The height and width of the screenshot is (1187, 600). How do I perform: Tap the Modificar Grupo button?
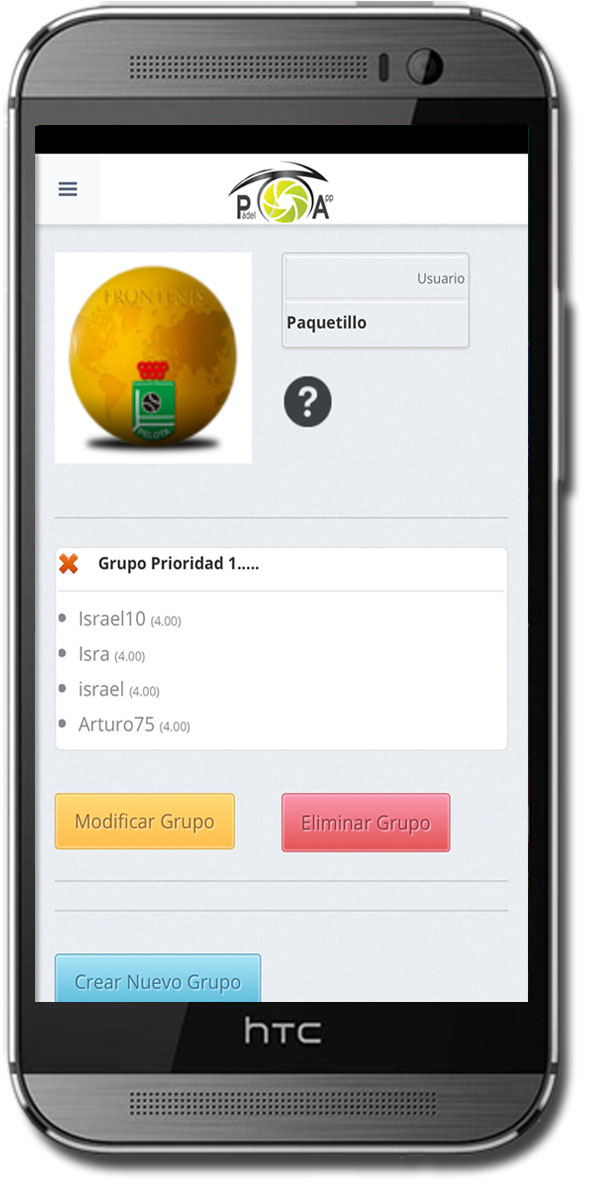tap(145, 822)
